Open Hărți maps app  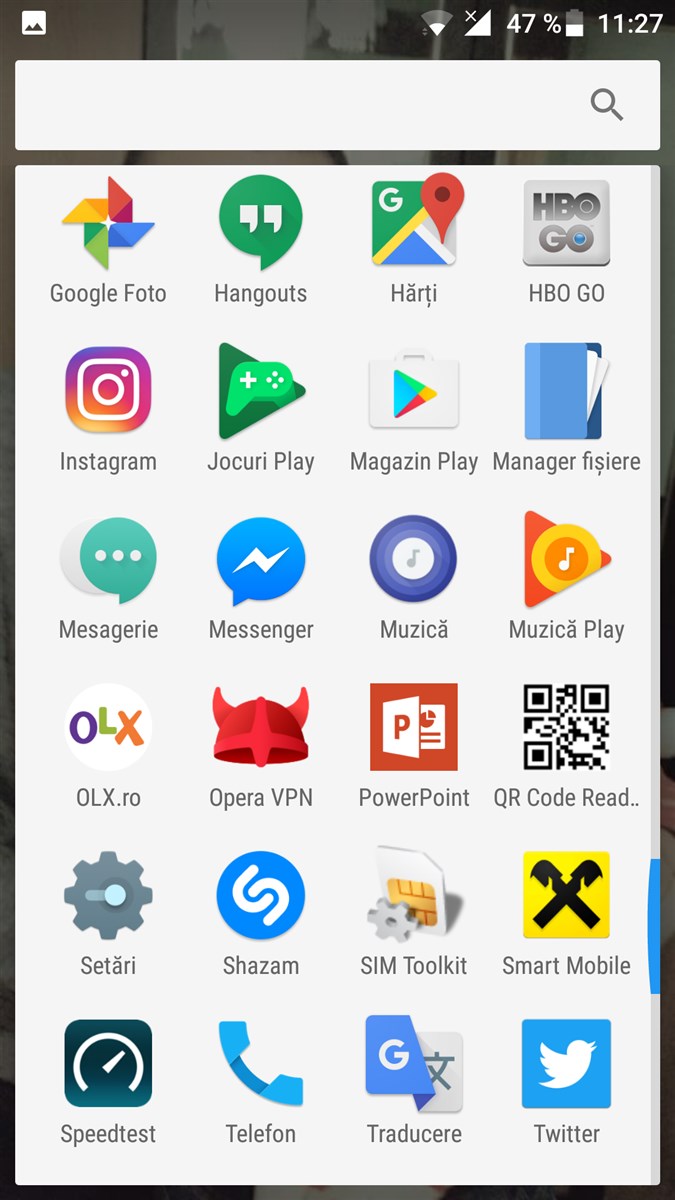414,223
